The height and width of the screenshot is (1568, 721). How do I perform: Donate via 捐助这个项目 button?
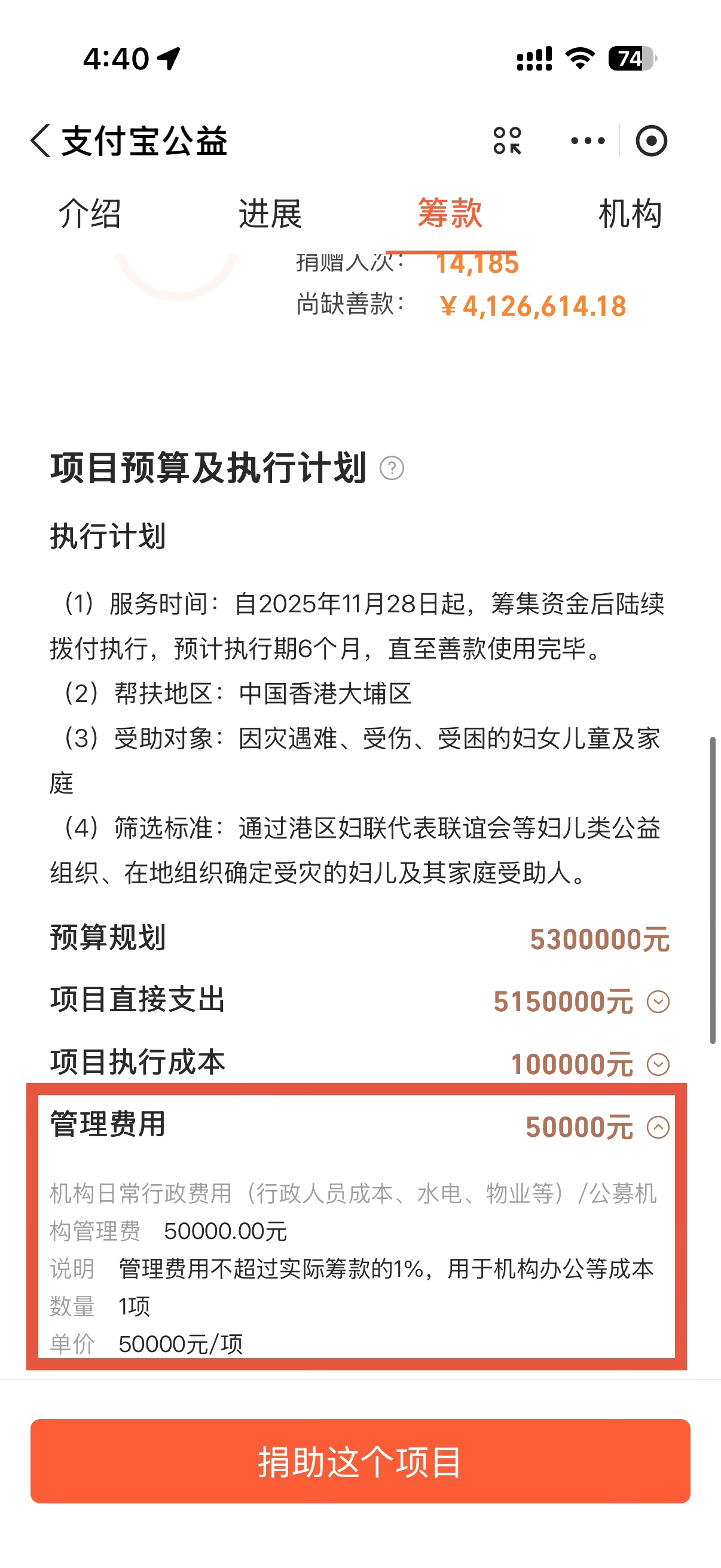360,1462
